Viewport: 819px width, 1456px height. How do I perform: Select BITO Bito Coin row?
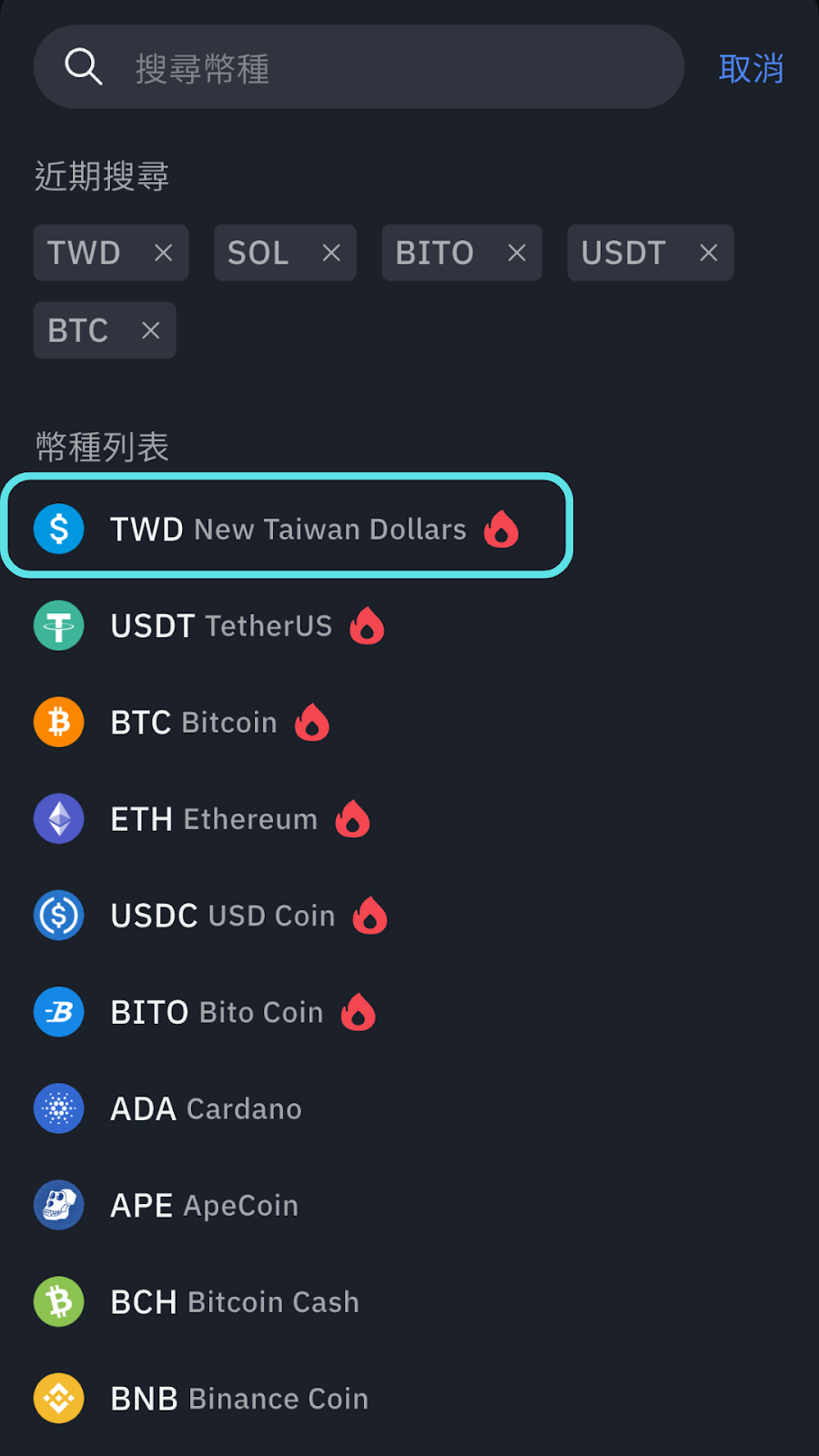[409, 1012]
